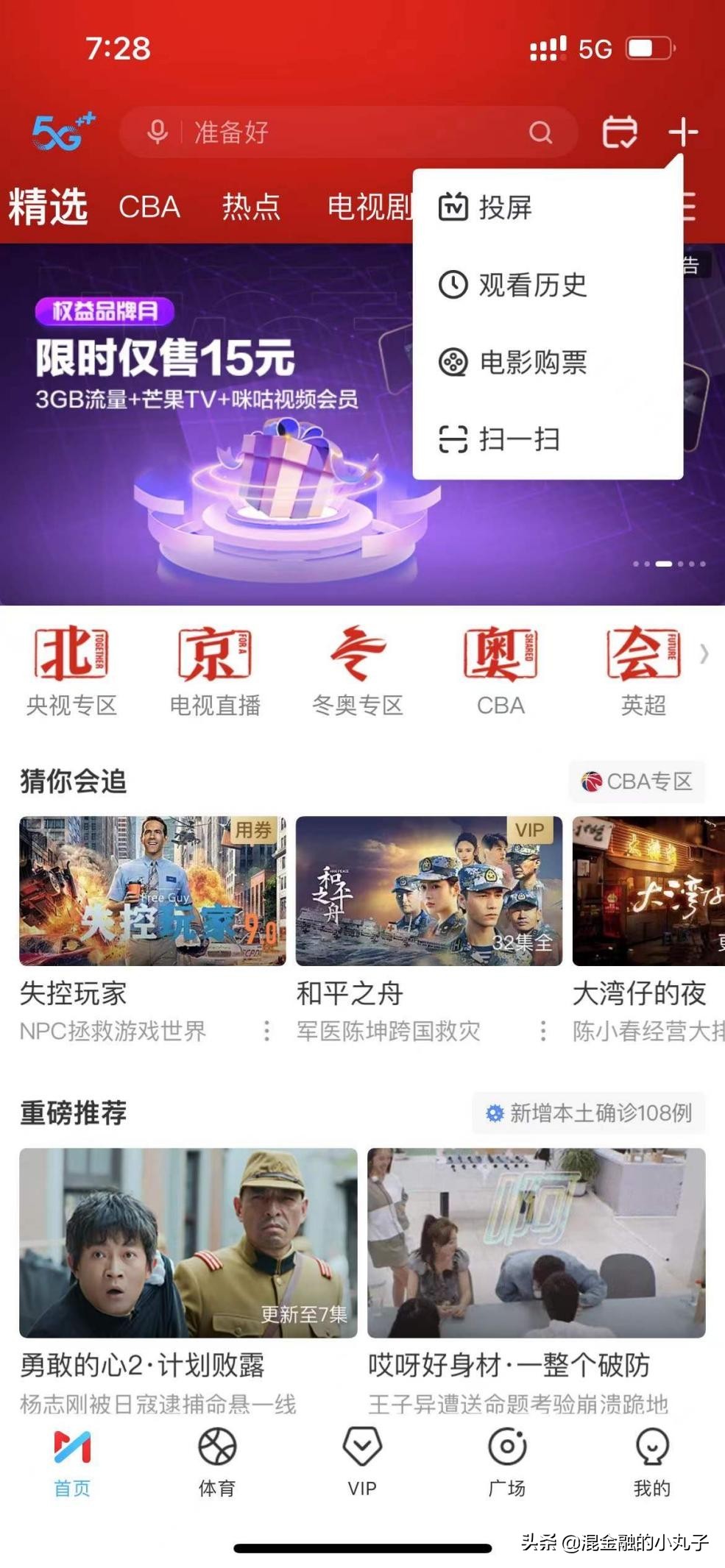Tap the 新增本土确诊108例 news link
This screenshot has height=1568, width=725.
coord(589,1114)
